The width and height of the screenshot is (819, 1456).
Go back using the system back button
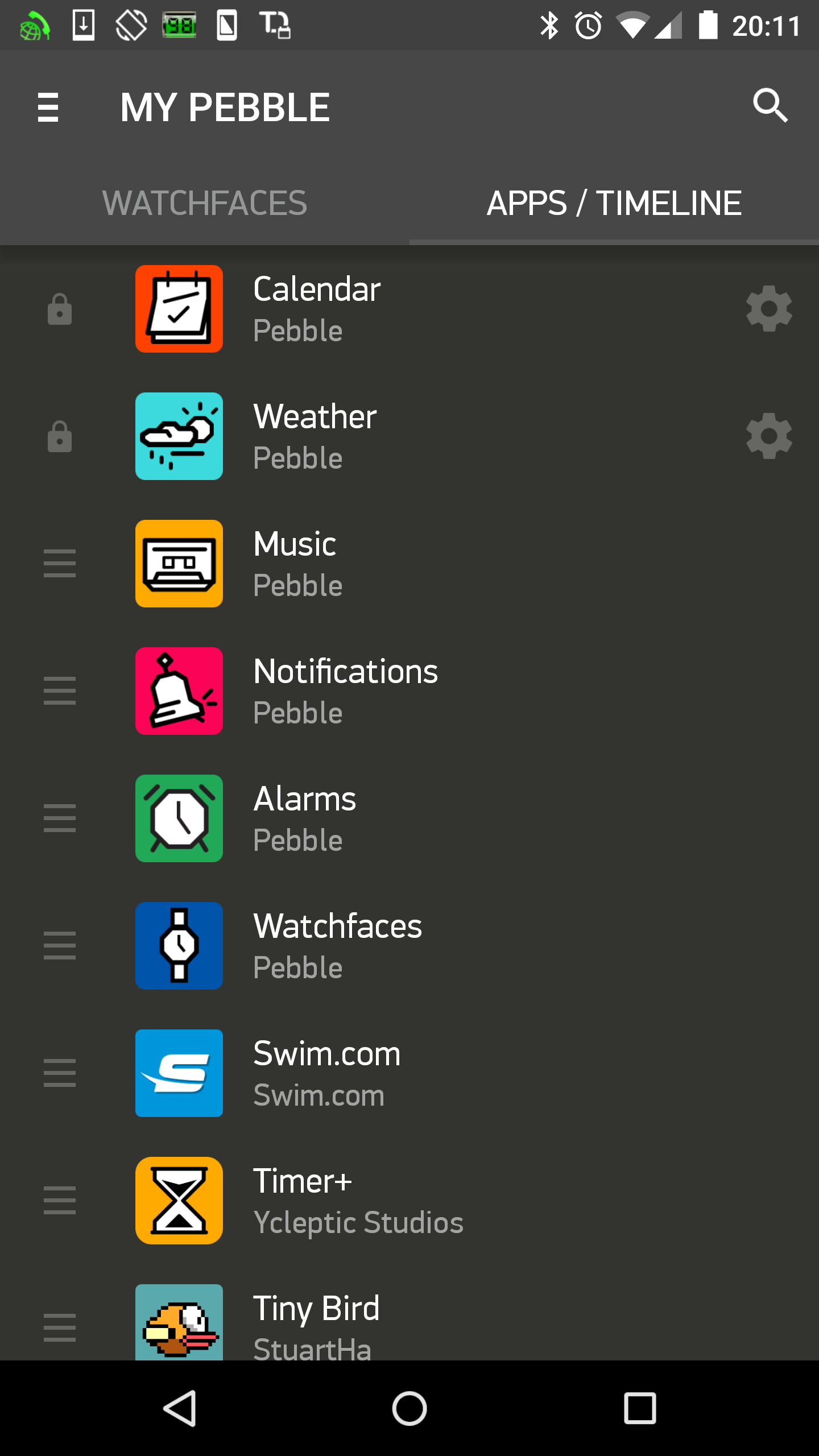tap(180, 1408)
